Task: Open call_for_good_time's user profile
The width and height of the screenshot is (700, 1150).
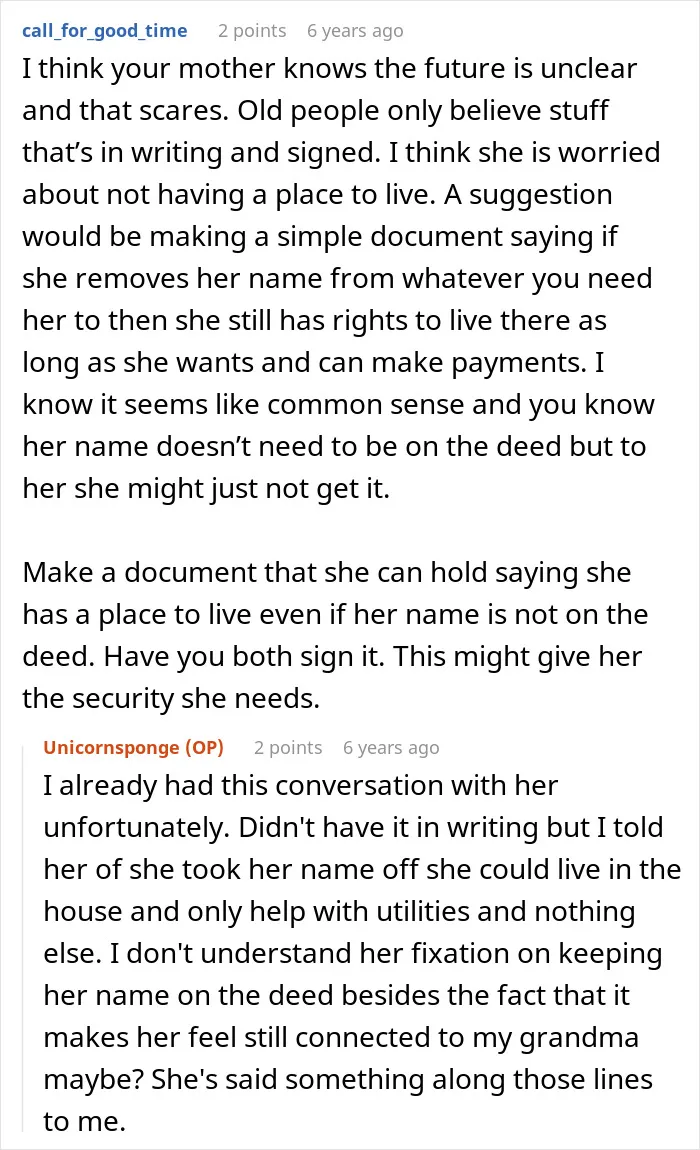Action: (x=104, y=31)
